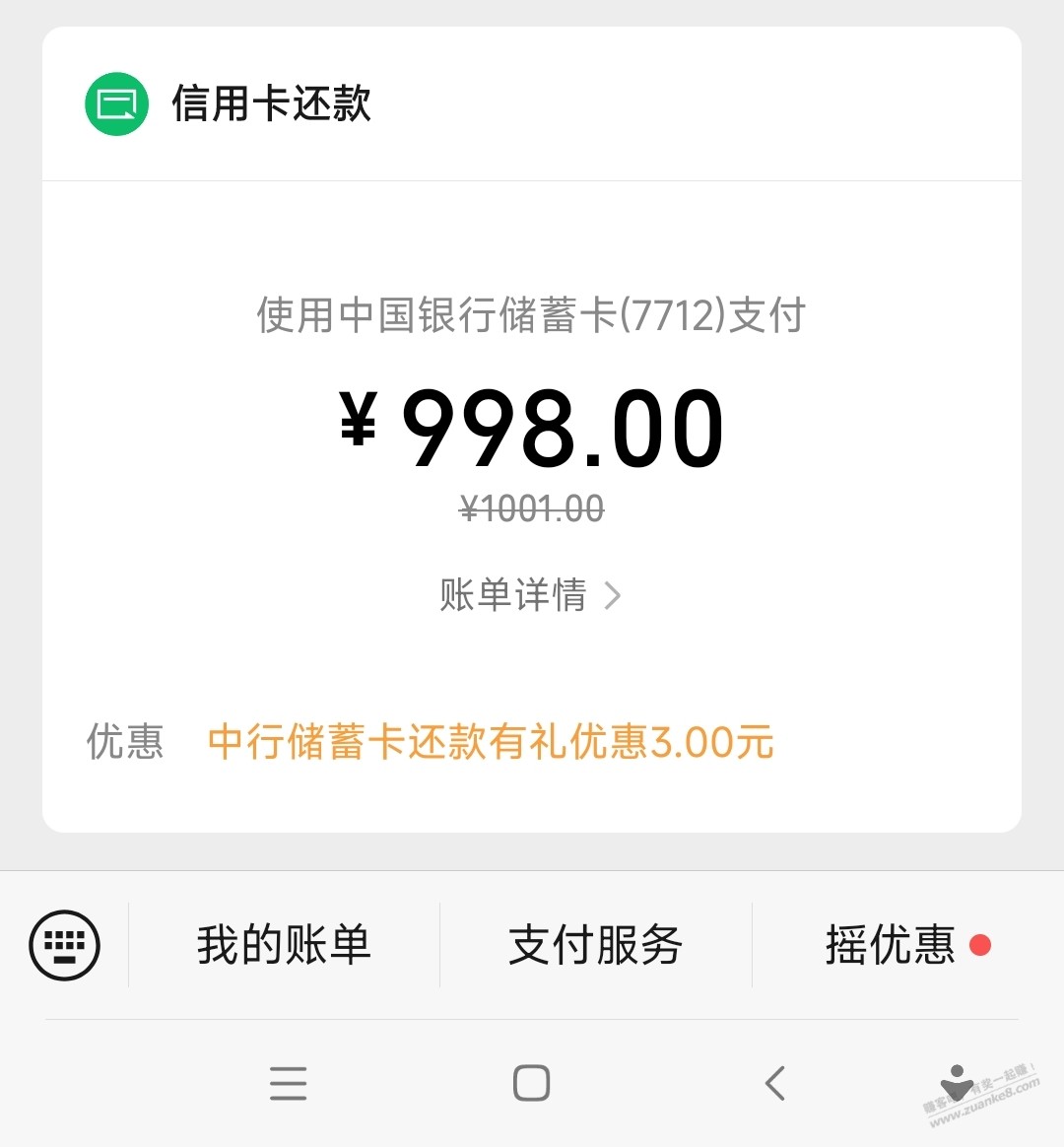Tap the back navigation arrow

tap(774, 1083)
